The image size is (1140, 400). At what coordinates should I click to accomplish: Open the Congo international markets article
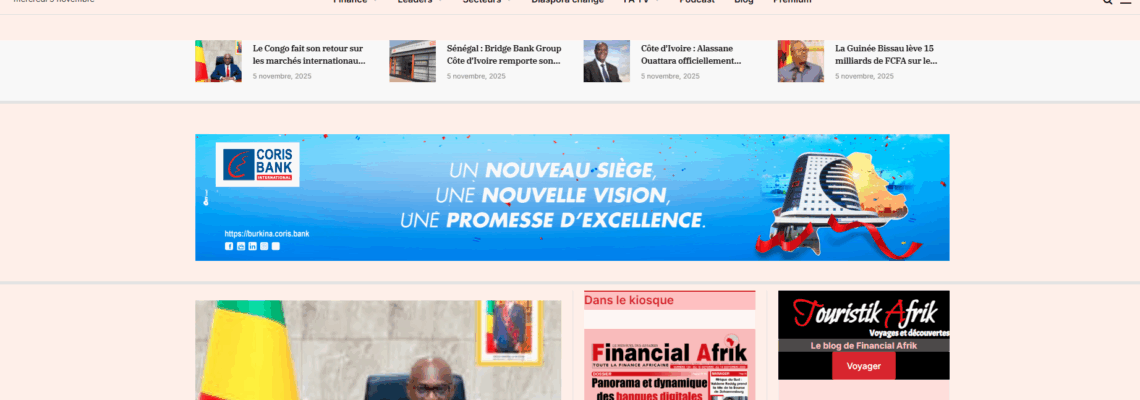click(308, 54)
